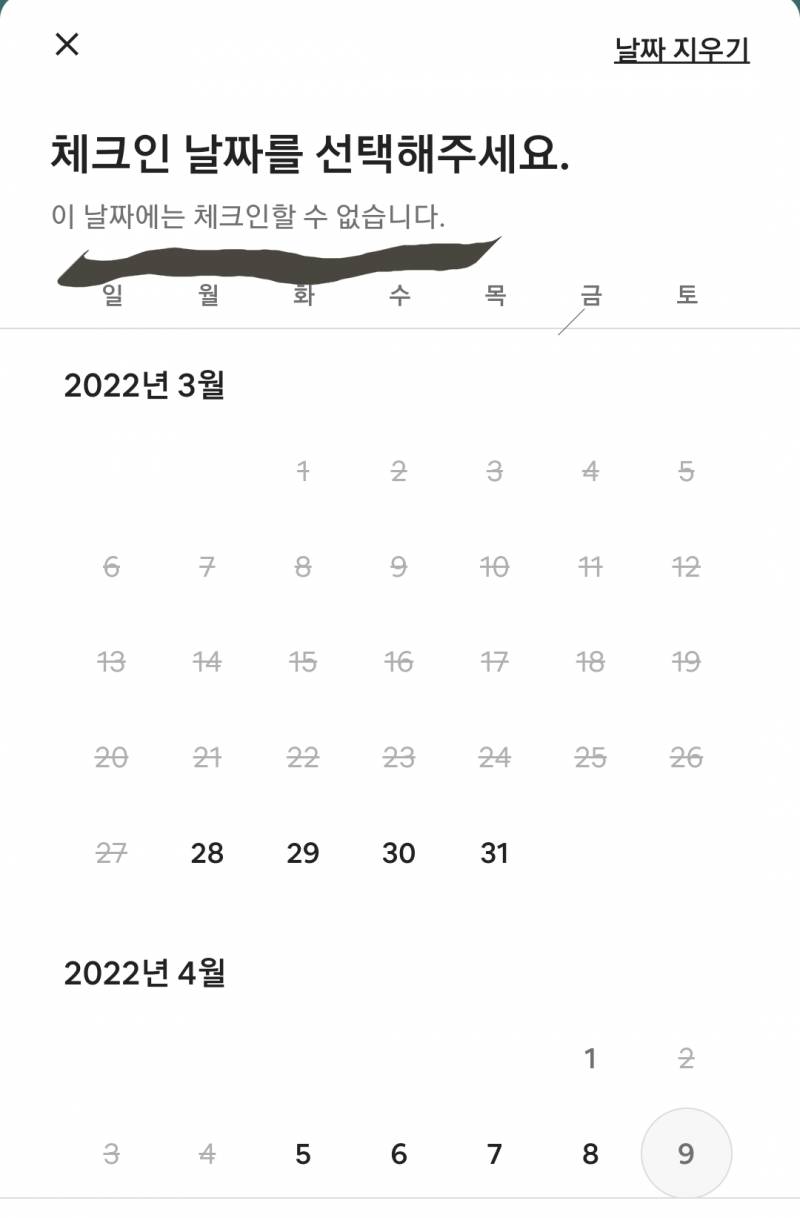This screenshot has width=800, height=1218.
Task: Click the 토 (Saturday) column header
Action: pos(686,295)
